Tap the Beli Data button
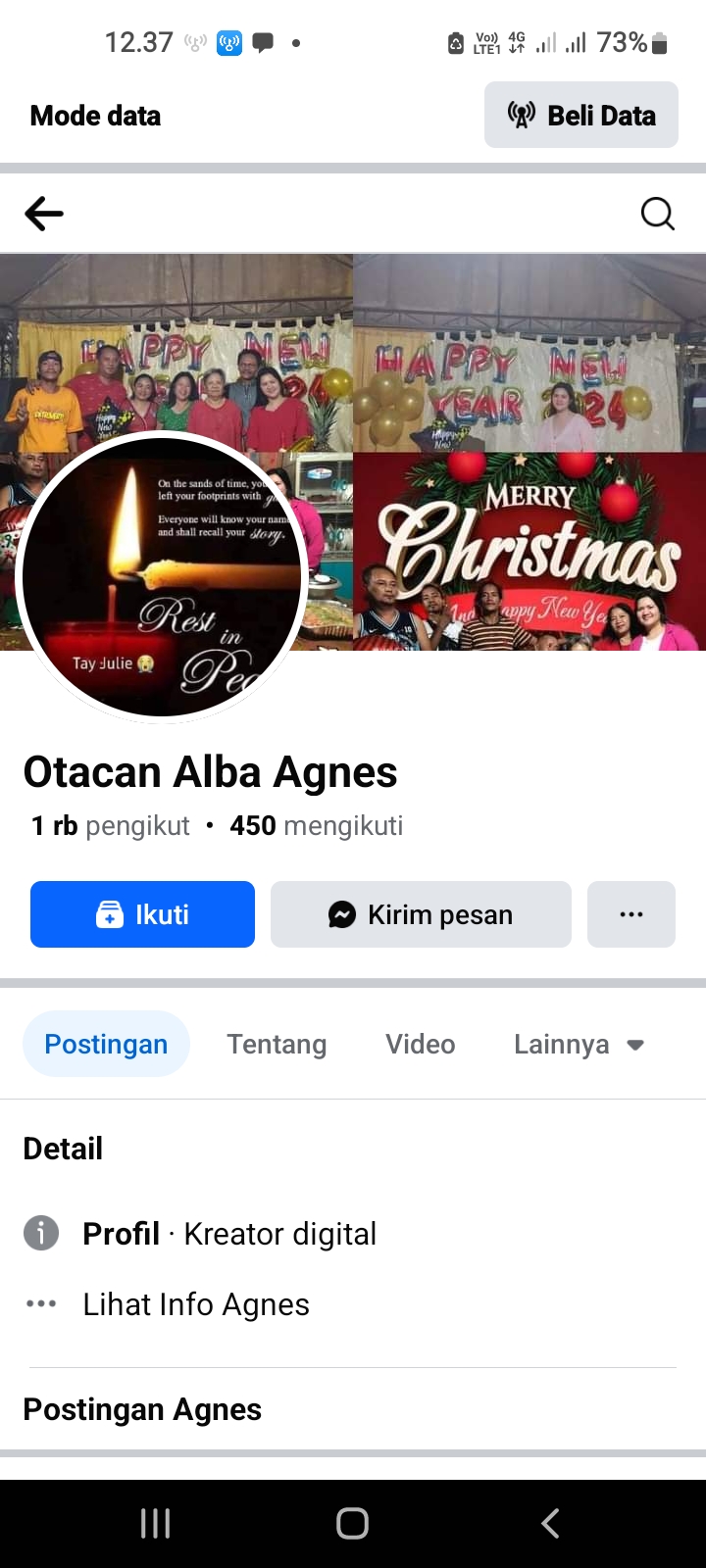This screenshot has width=706, height=1568. 581,115
